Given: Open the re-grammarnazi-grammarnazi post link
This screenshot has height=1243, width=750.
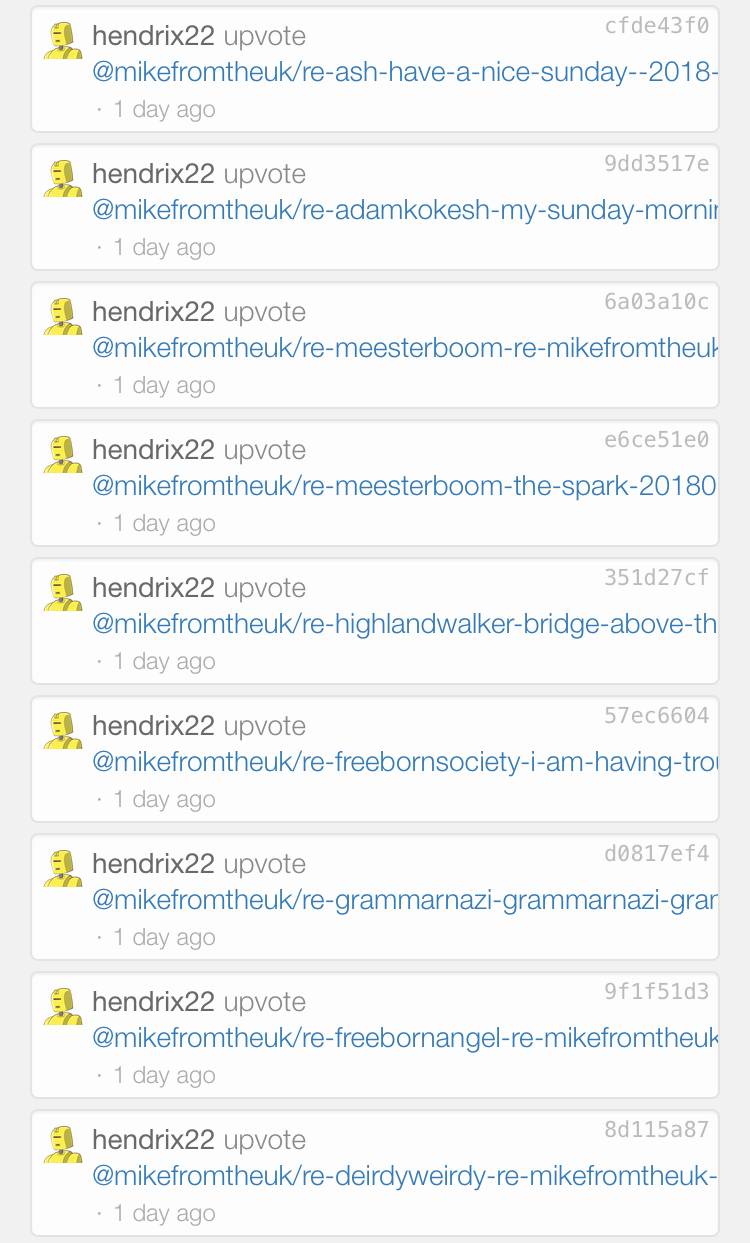Looking at the screenshot, I should coord(400,899).
